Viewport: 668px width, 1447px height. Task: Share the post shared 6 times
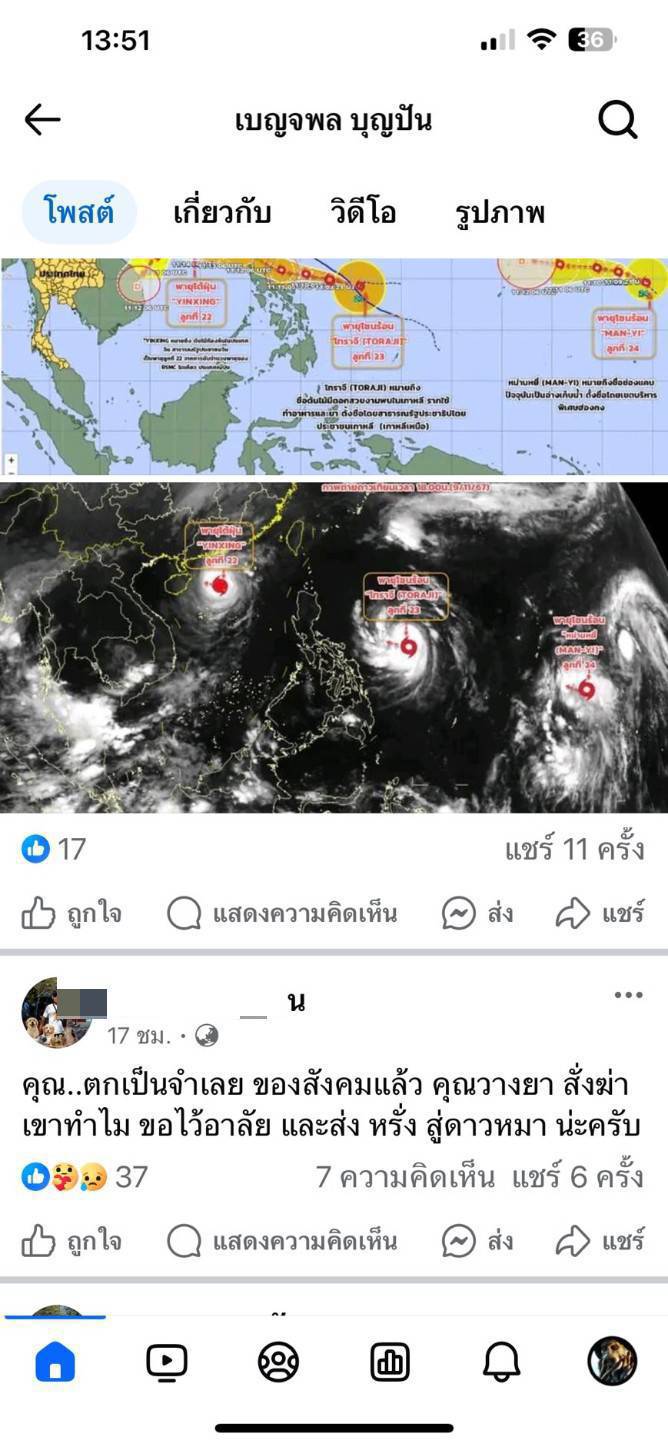coord(600,1241)
